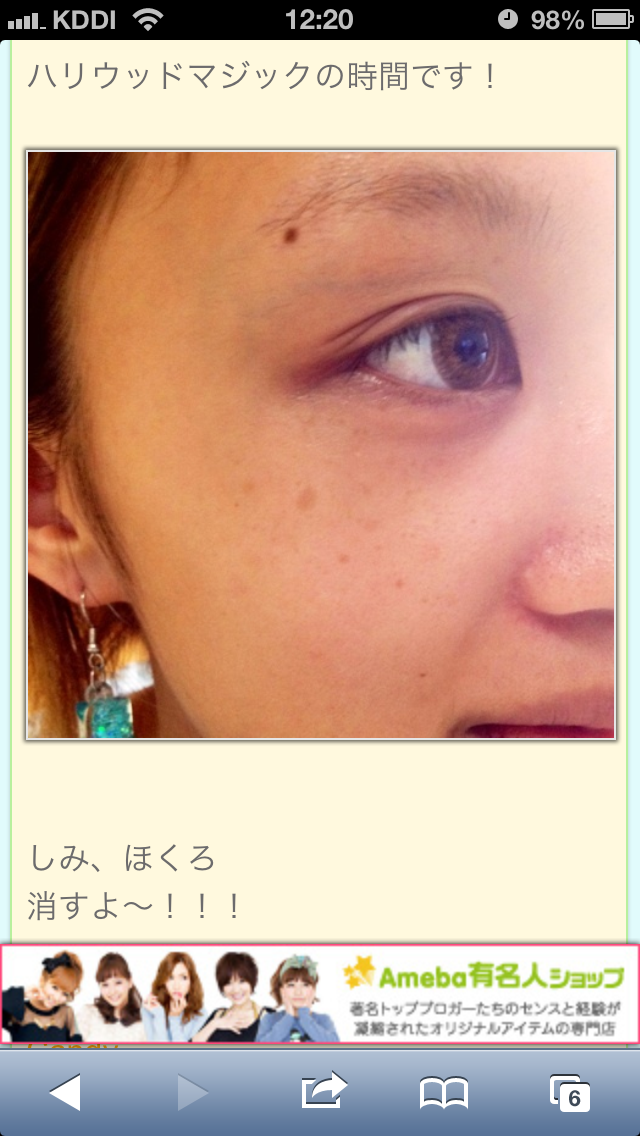This screenshot has height=1136, width=640.
Task: Go back to the previous page
Action: (x=65, y=1092)
